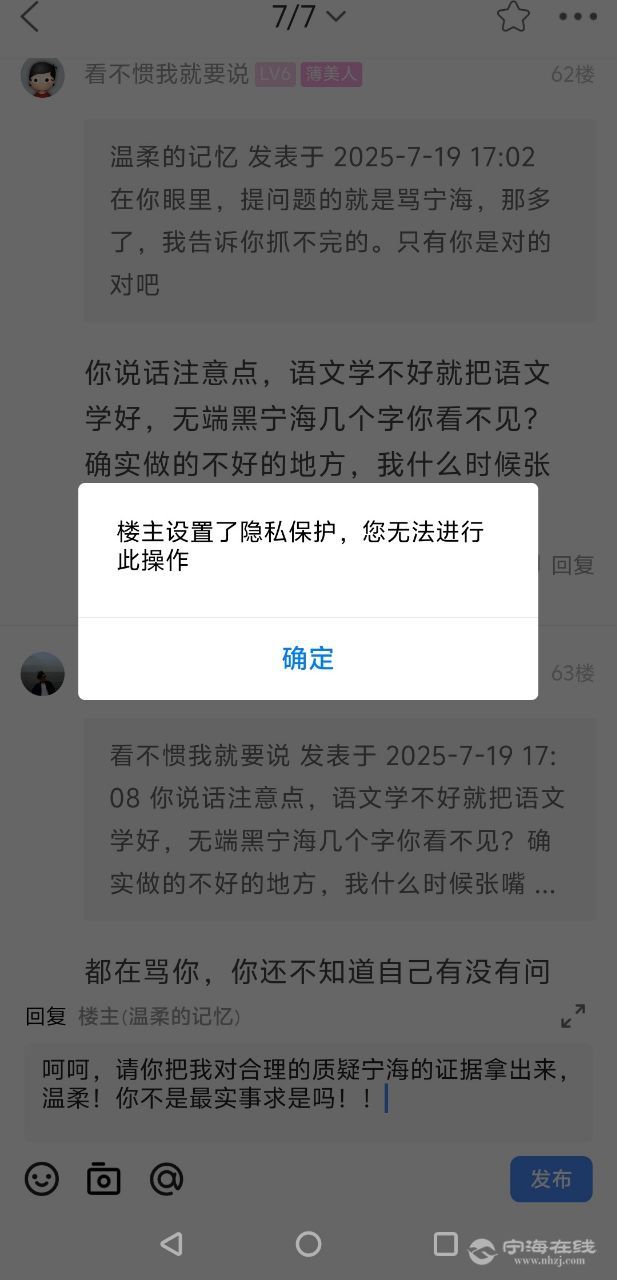The height and width of the screenshot is (1280, 617).
Task: Mention a user with the @ icon
Action: coord(166,1179)
